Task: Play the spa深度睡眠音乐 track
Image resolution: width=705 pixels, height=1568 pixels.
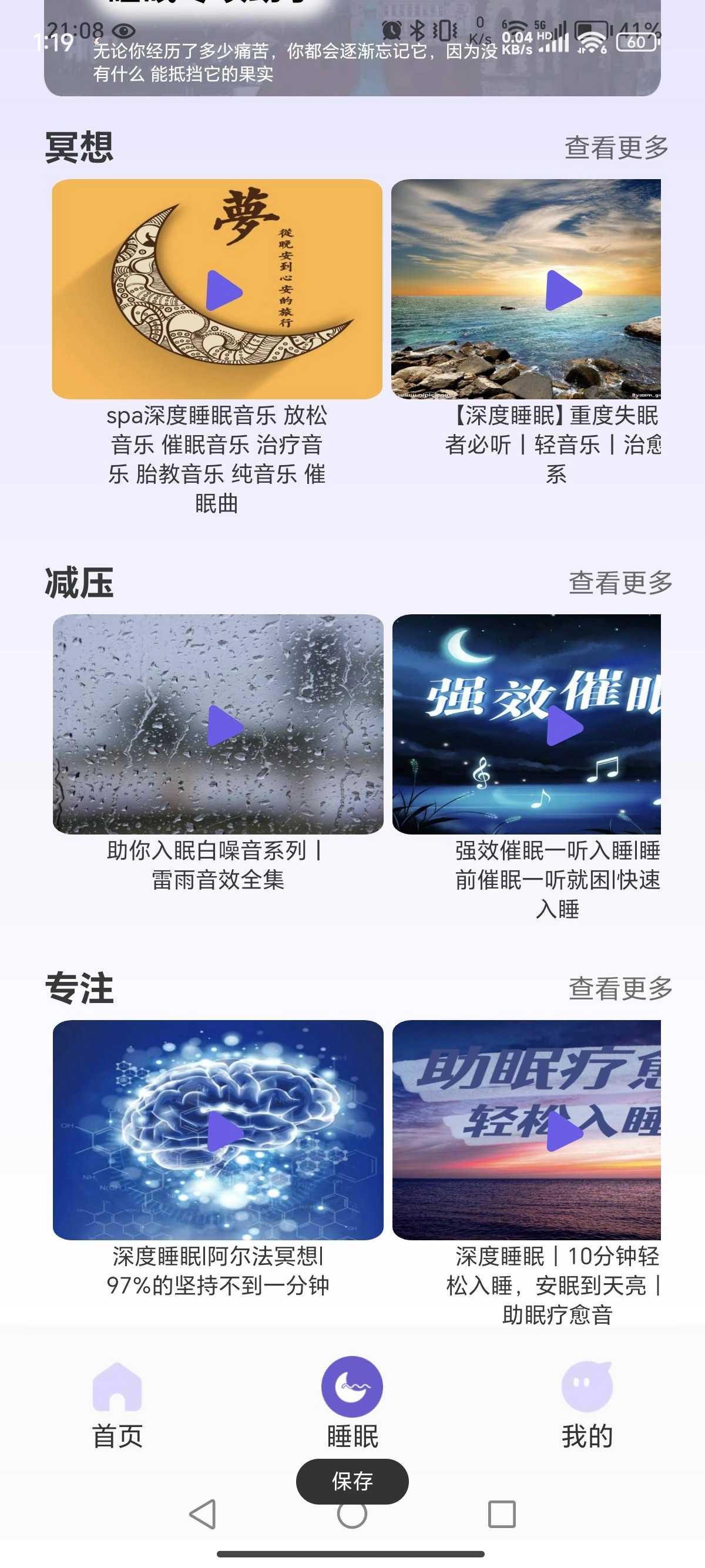Action: click(224, 290)
